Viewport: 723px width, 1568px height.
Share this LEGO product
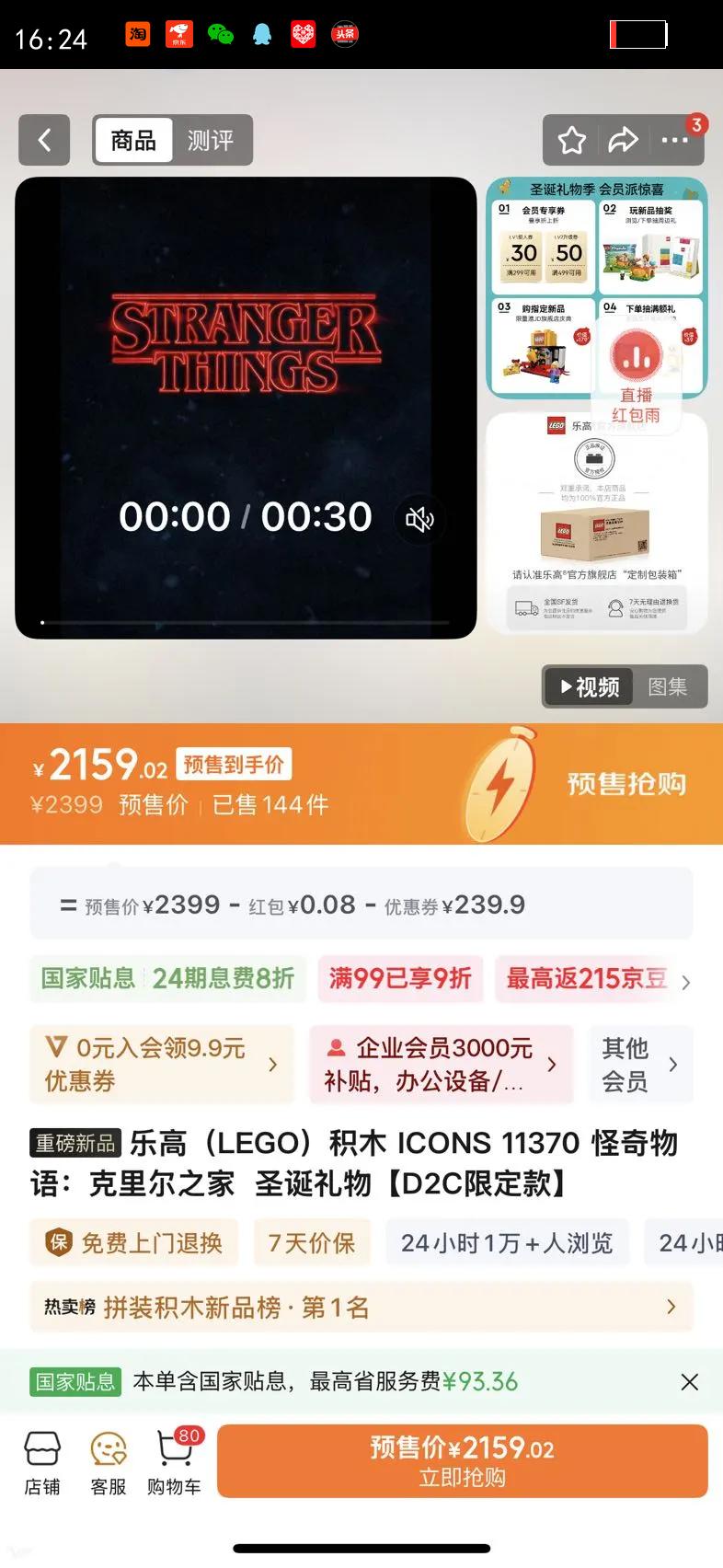point(624,140)
